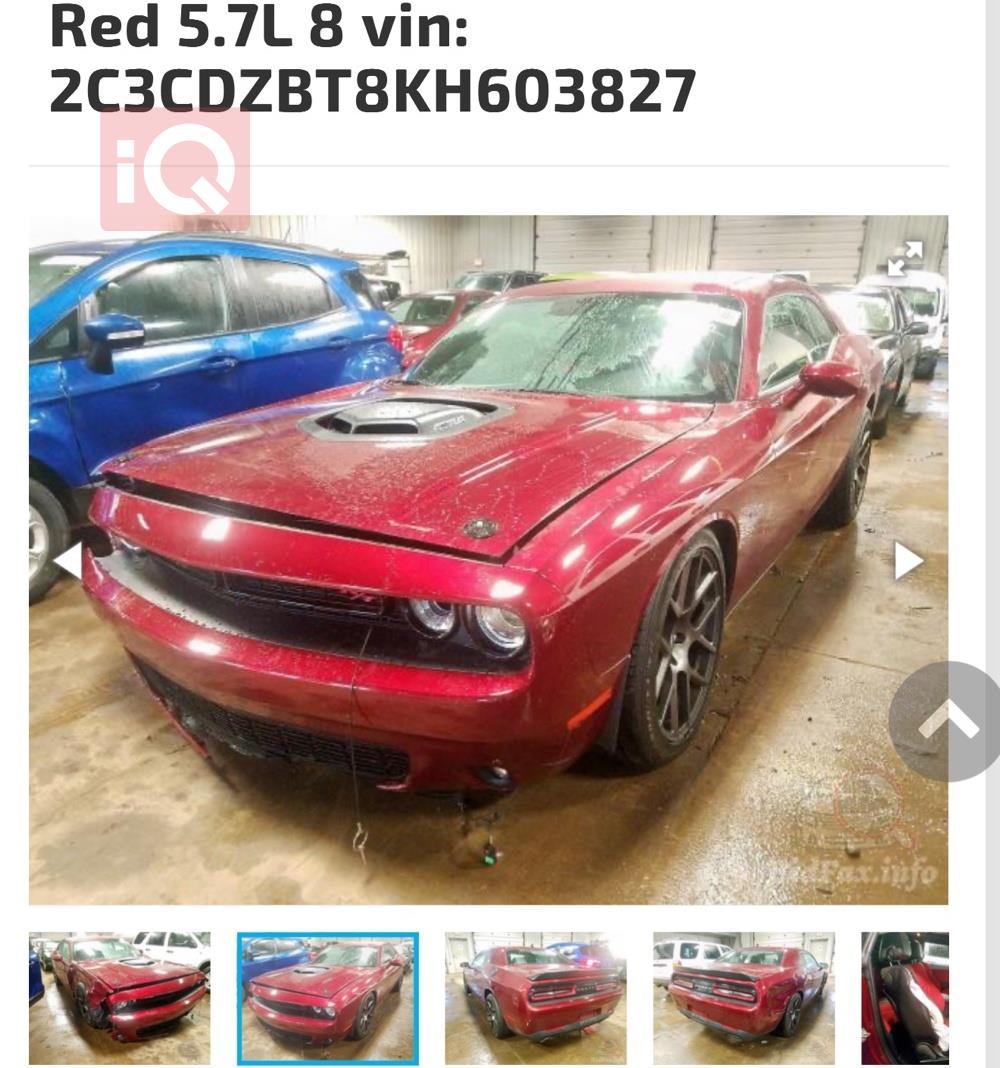
Task: View the rear left angle thumbnail
Action: [x=536, y=997]
